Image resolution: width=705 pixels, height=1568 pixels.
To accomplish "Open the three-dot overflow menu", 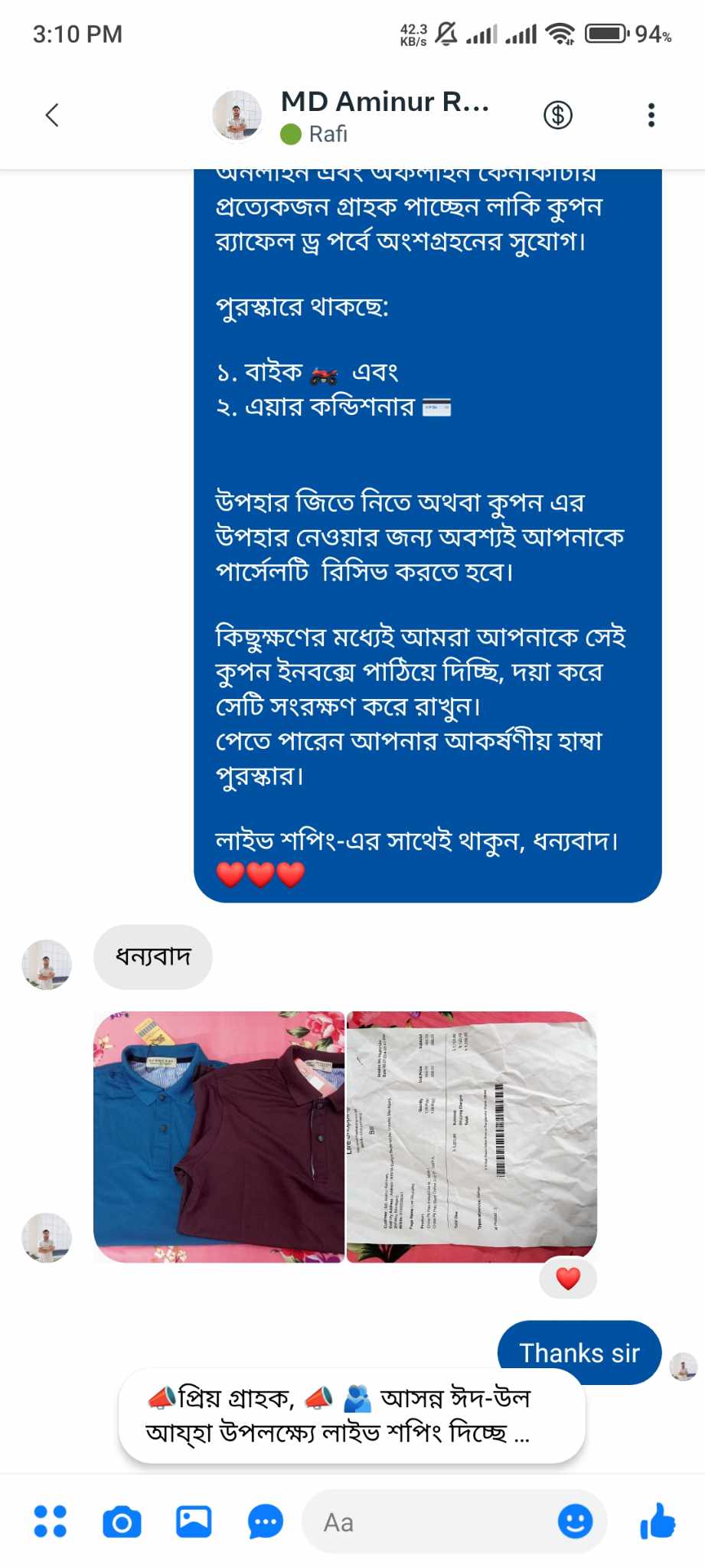I will [x=651, y=115].
